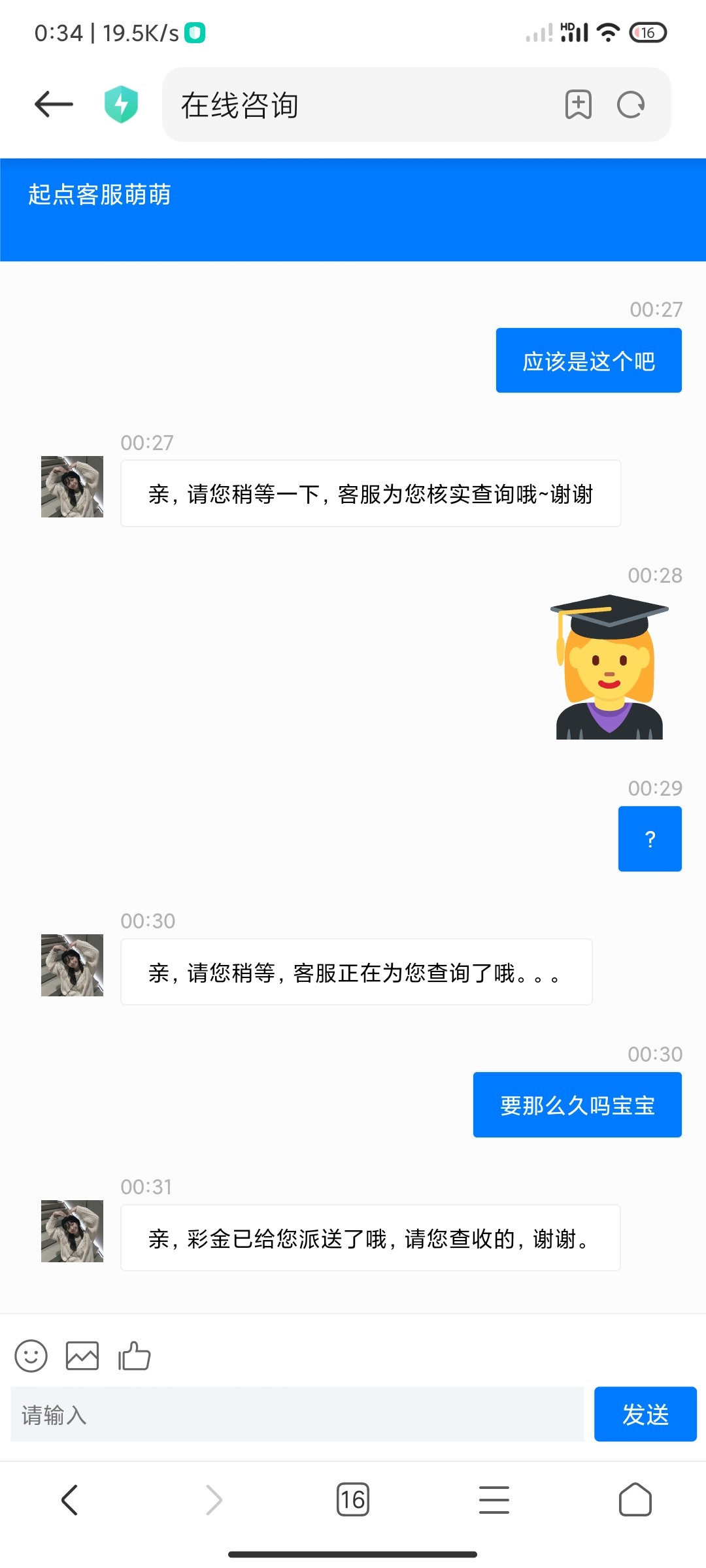
Task: Tap the bottom back navigation arrow
Action: point(71,1500)
